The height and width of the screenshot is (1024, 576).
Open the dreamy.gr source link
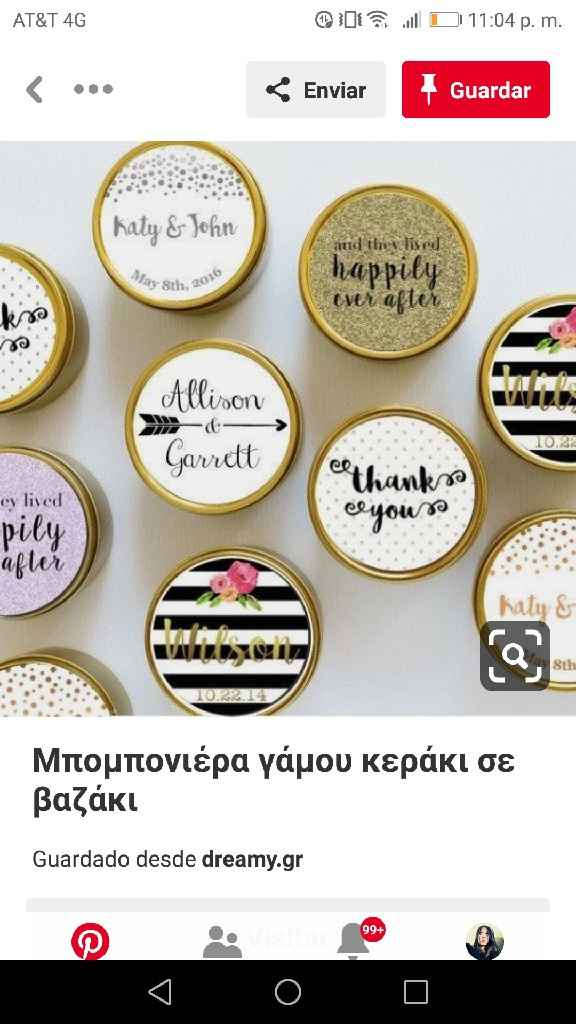[x=252, y=859]
